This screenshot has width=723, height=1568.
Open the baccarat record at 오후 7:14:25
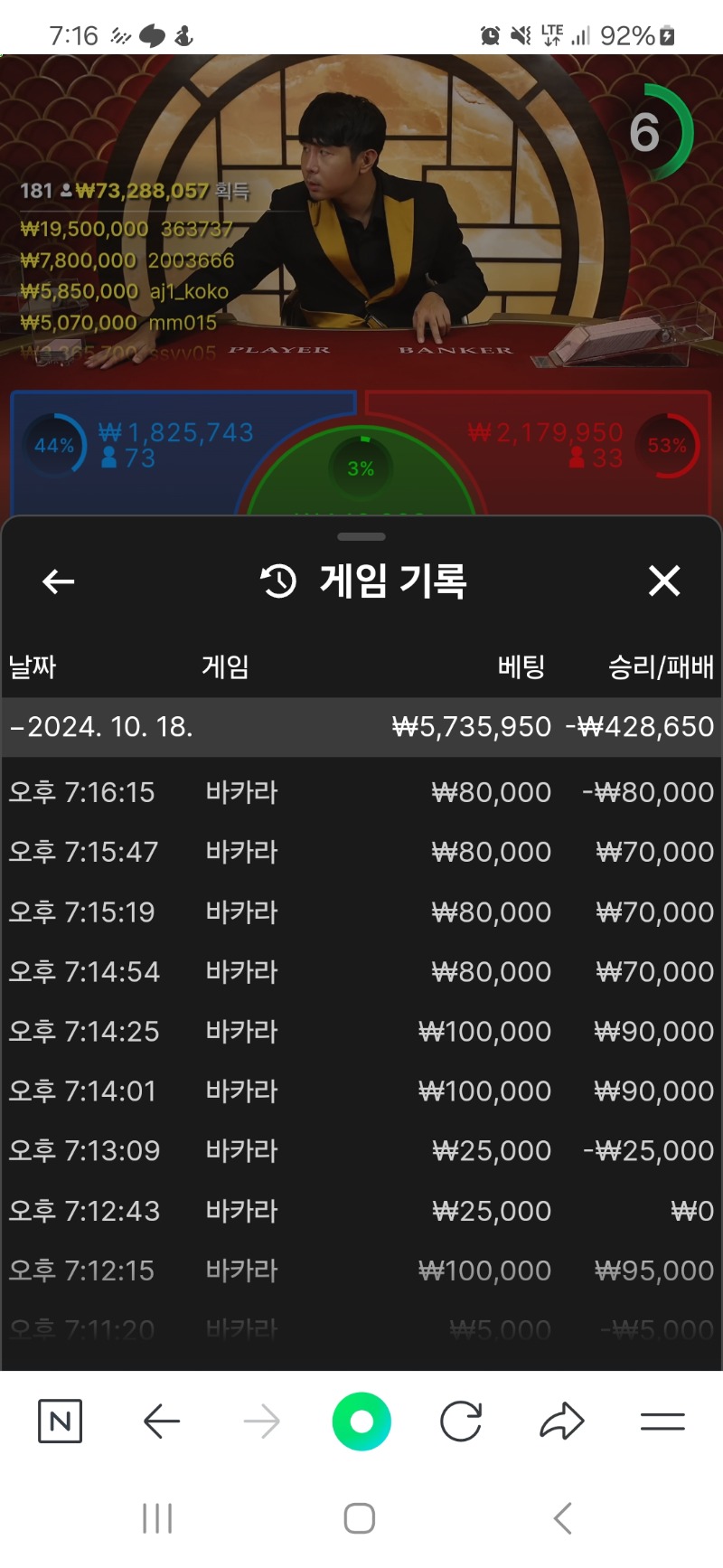(x=361, y=1031)
